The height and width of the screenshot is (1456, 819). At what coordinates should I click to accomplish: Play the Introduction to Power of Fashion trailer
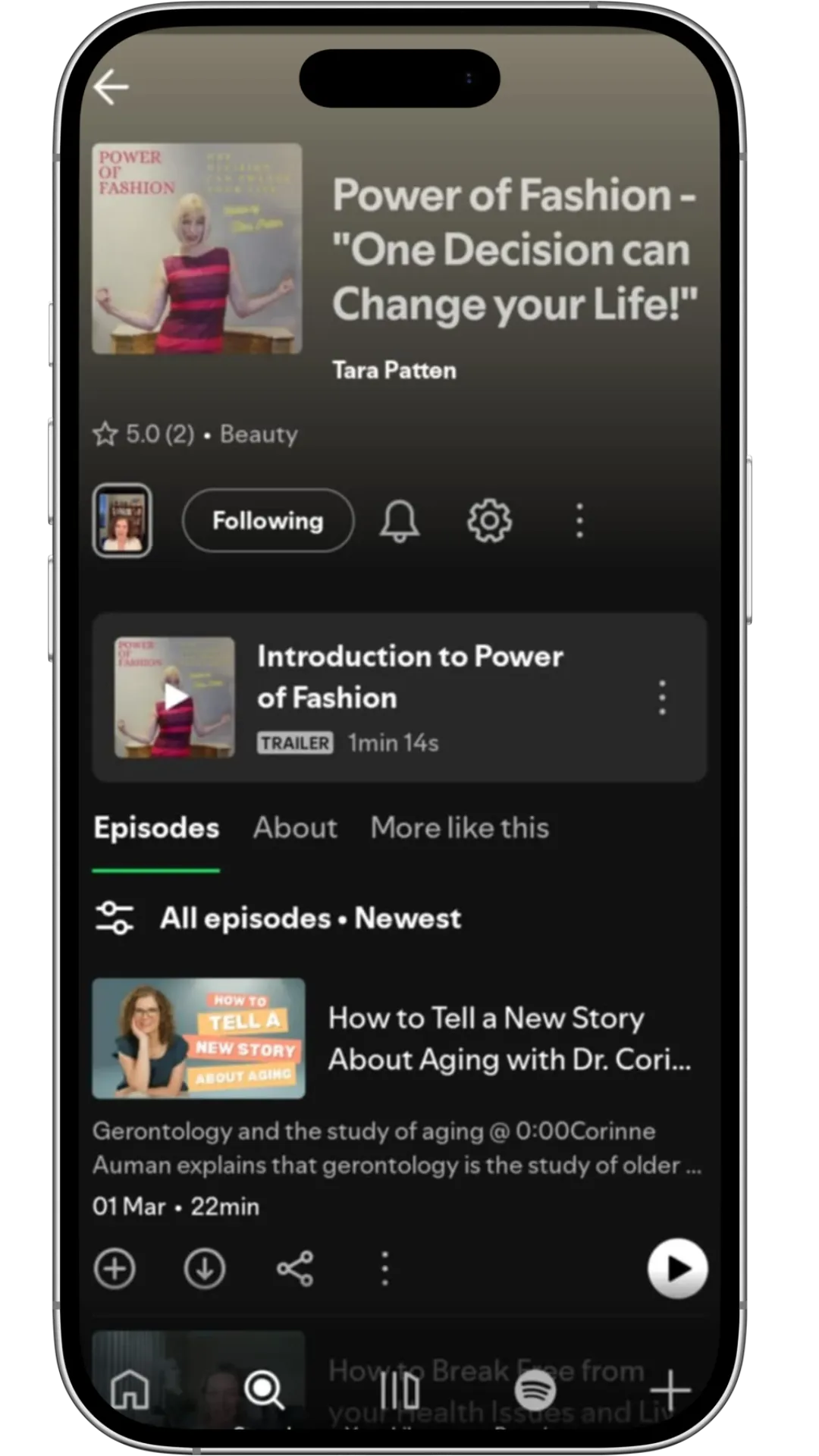click(x=175, y=697)
